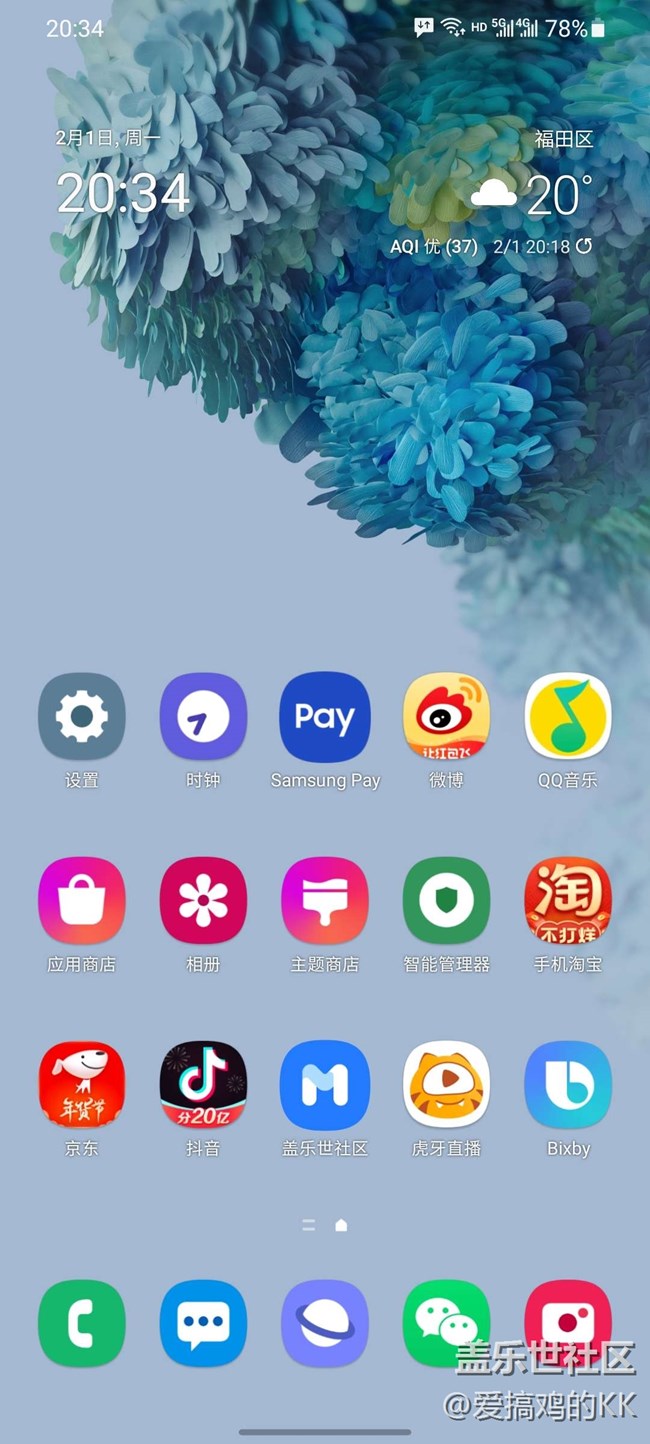
Task: Open the messages app in the dock
Action: (203, 1323)
